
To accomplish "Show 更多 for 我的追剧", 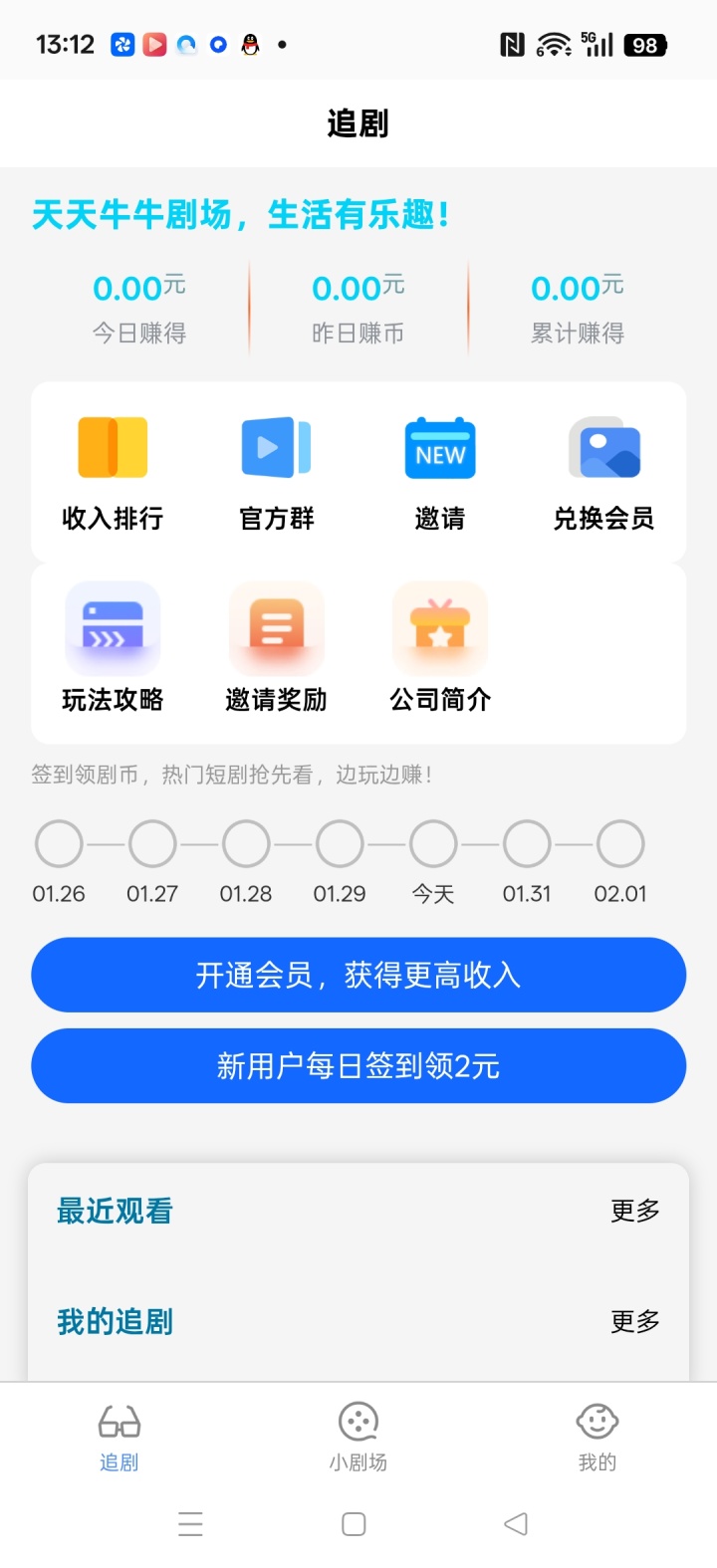I will coord(635,1321).
